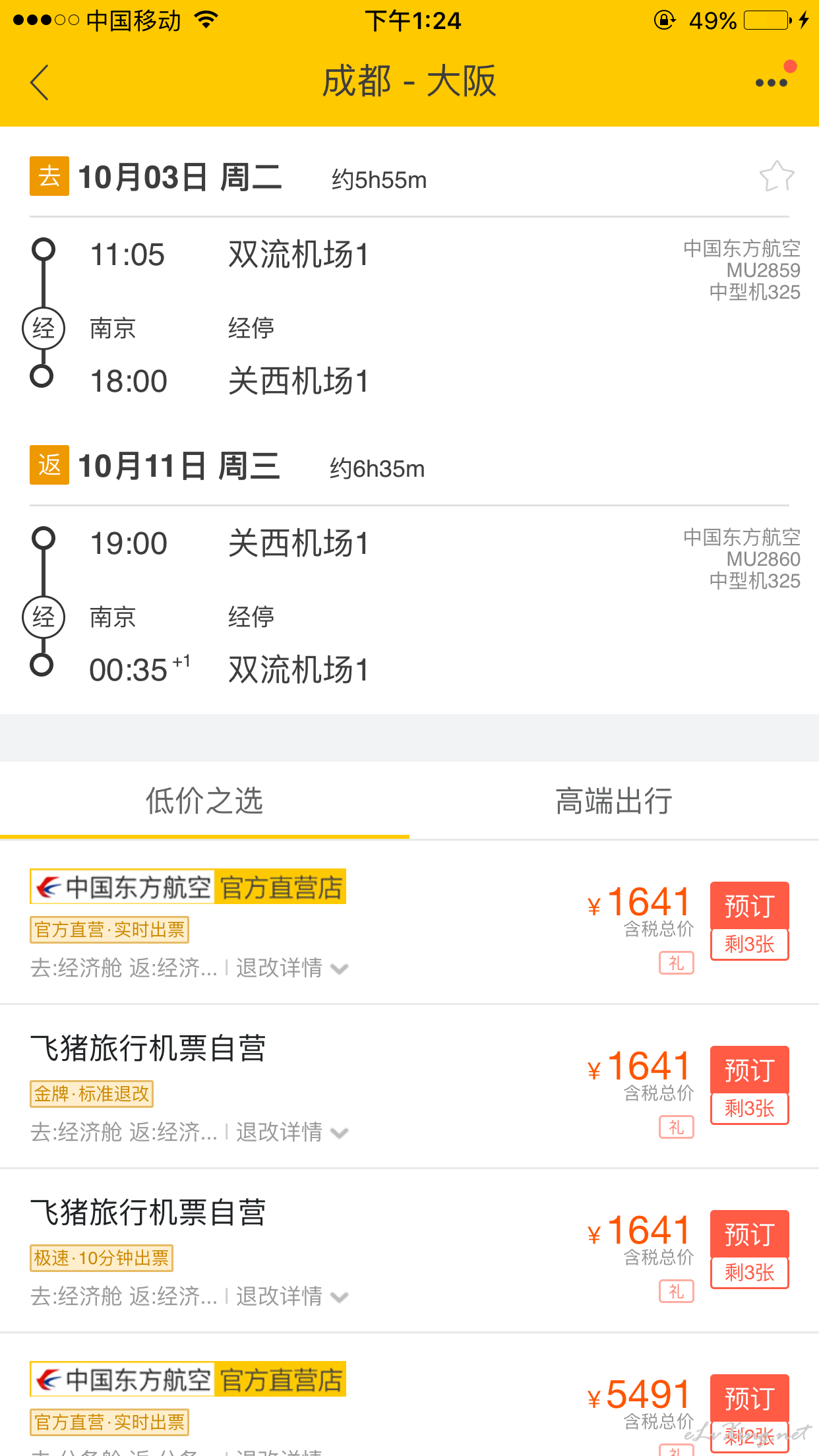Book the 极速·10分钟出票 飞猪 offer
This screenshot has width=819, height=1456.
pyautogui.click(x=750, y=1234)
